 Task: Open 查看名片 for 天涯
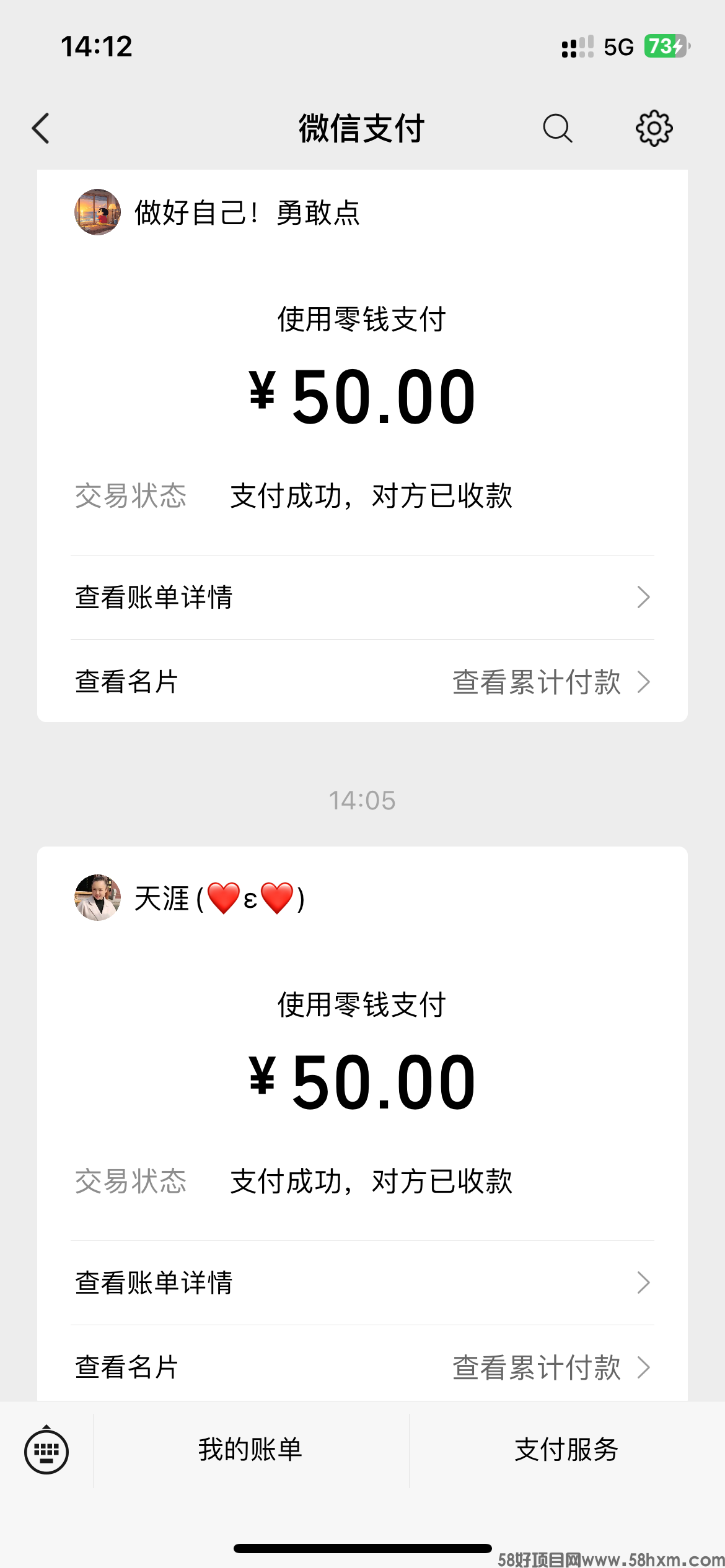click(x=127, y=1367)
